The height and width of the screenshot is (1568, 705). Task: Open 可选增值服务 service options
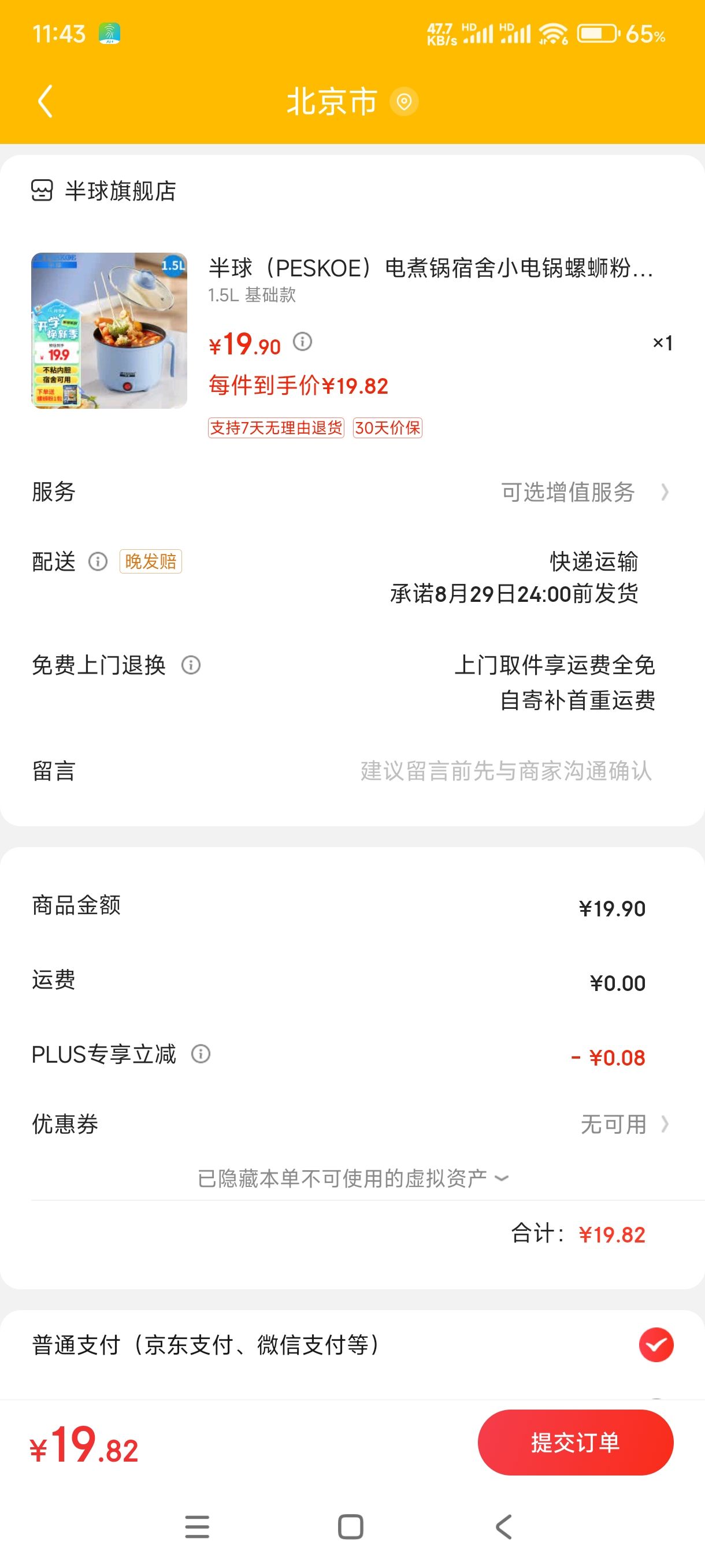coord(583,492)
